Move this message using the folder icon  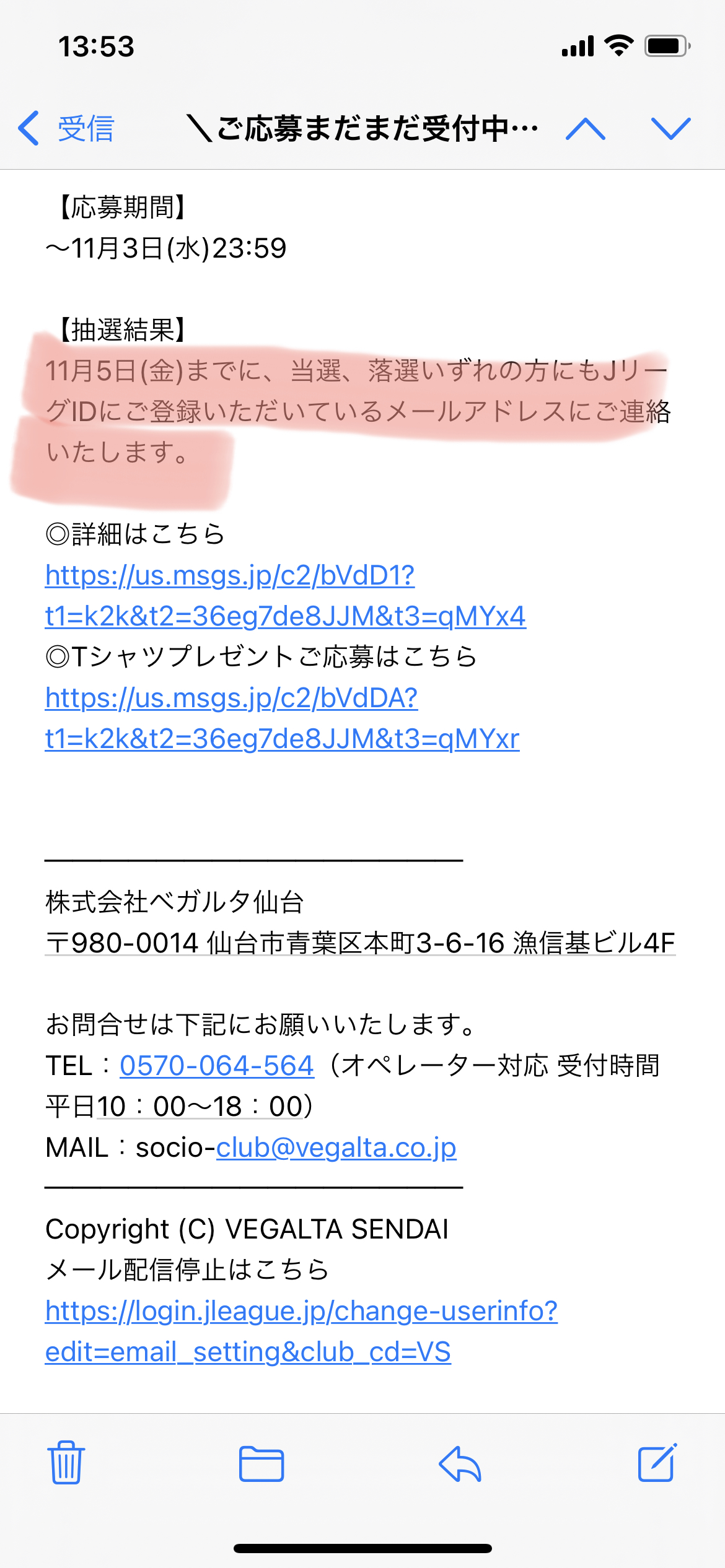point(261,1465)
